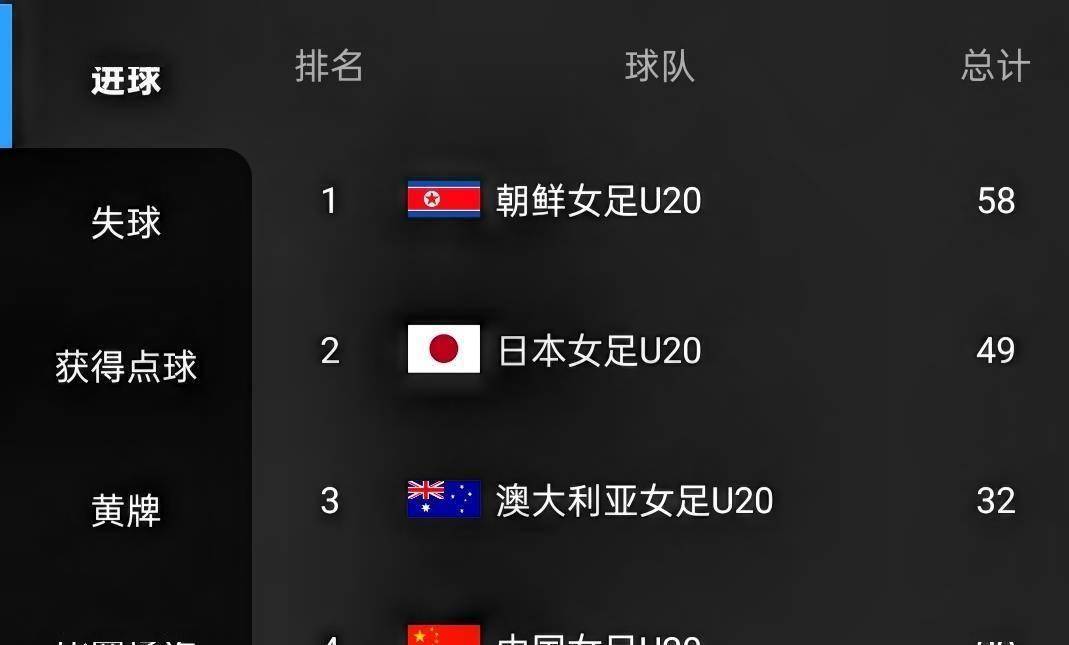This screenshot has height=645, width=1069.
Task: Open the 获得点球 category
Action: coord(126,366)
